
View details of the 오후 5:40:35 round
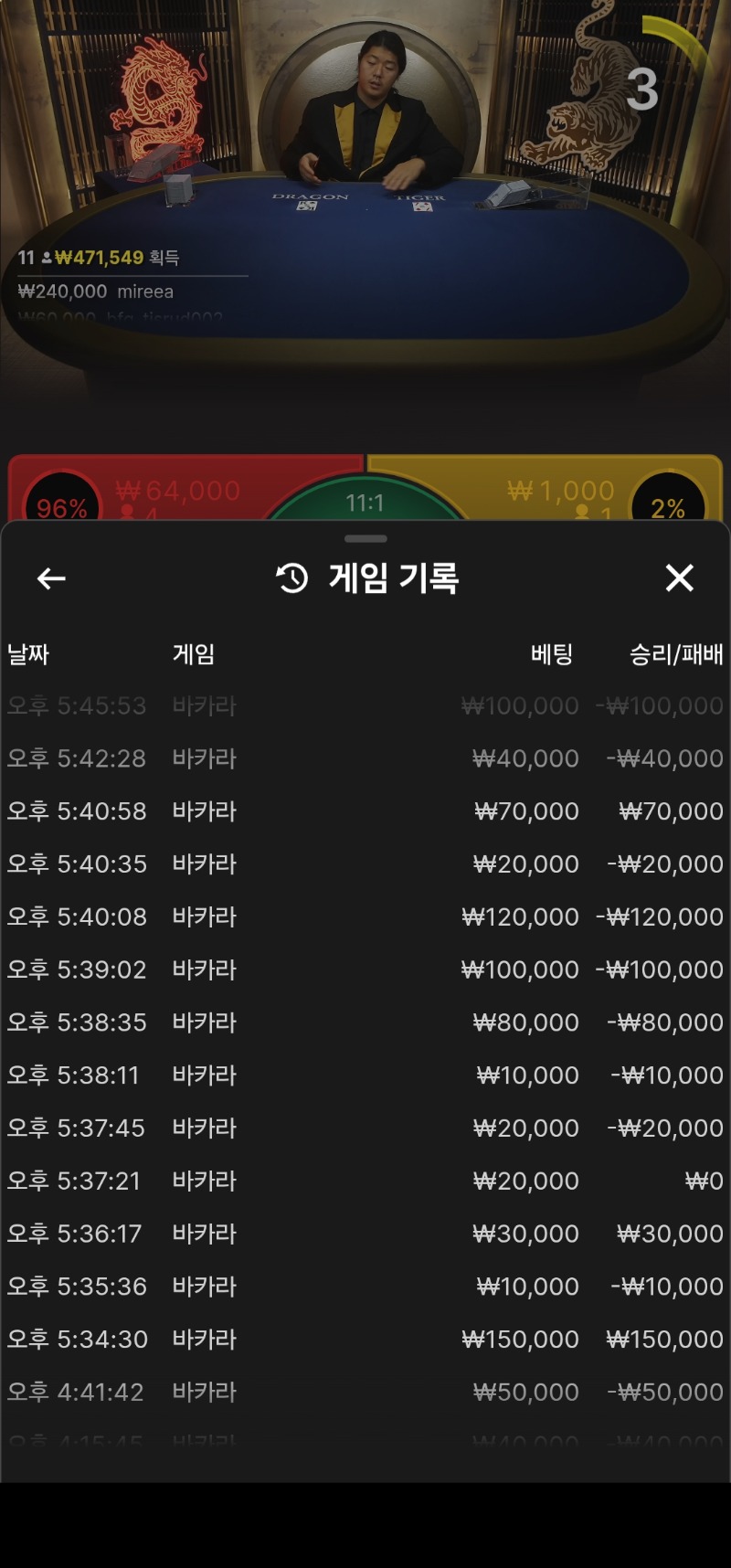(x=365, y=864)
